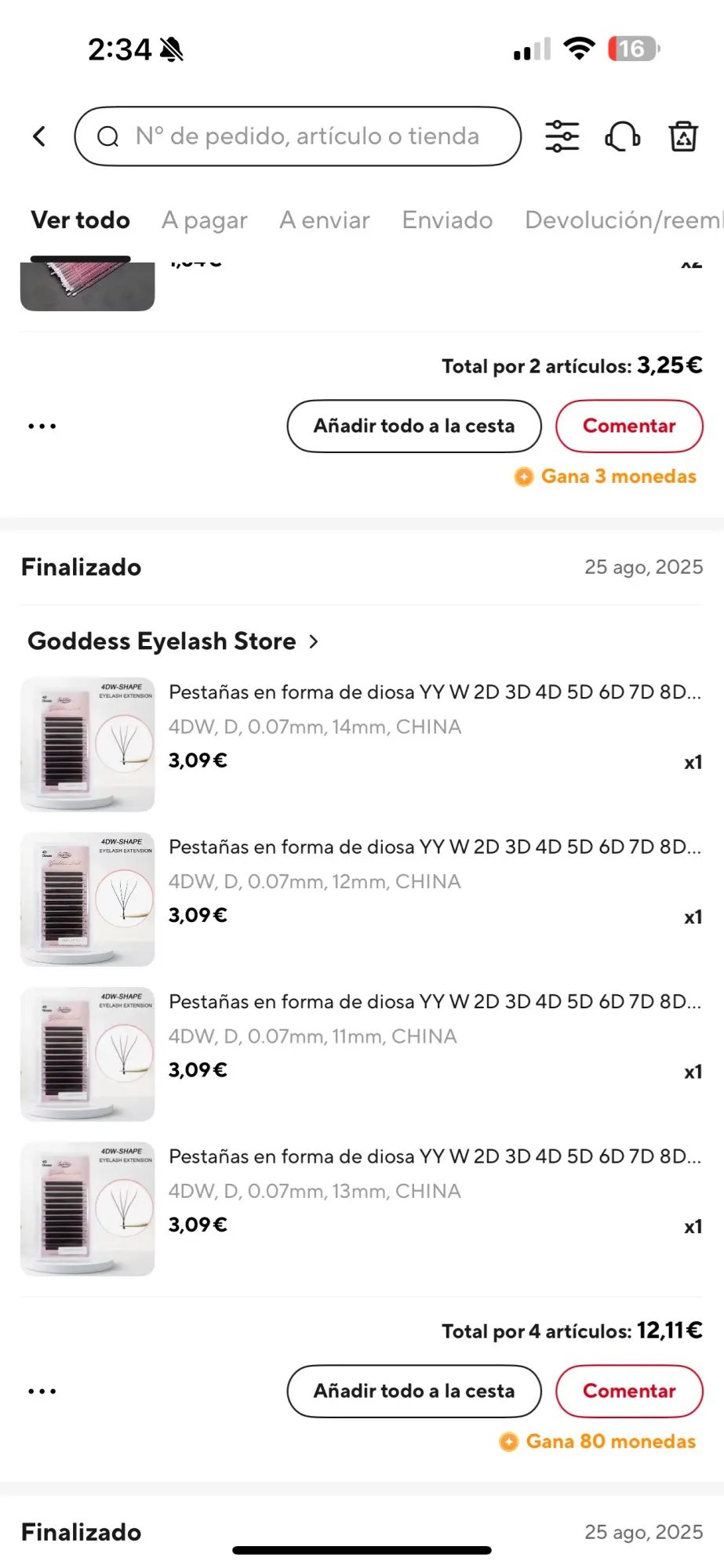The width and height of the screenshot is (724, 1568).
Task: Switch to the A enviar tab
Action: (324, 220)
